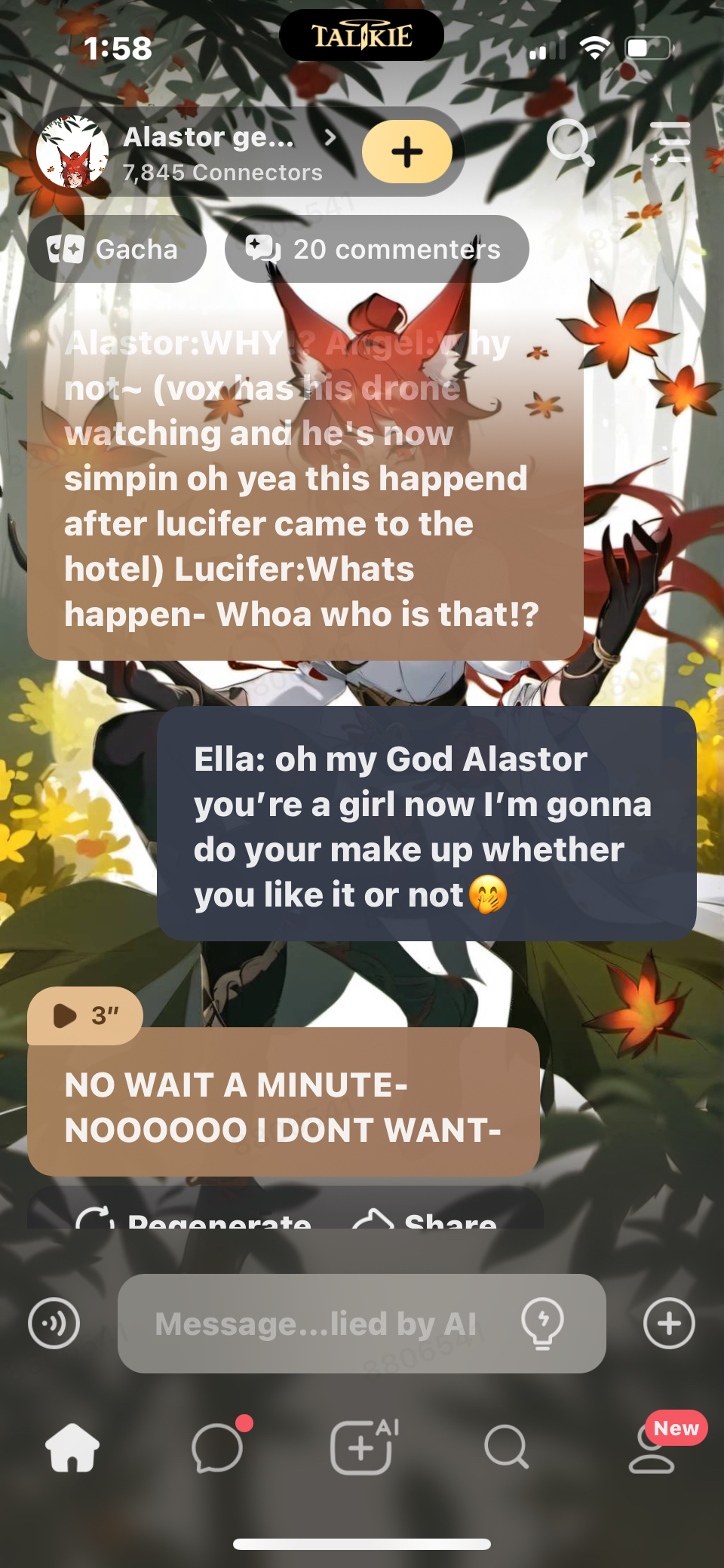
Task: Tap the voice input icon
Action: click(54, 1323)
